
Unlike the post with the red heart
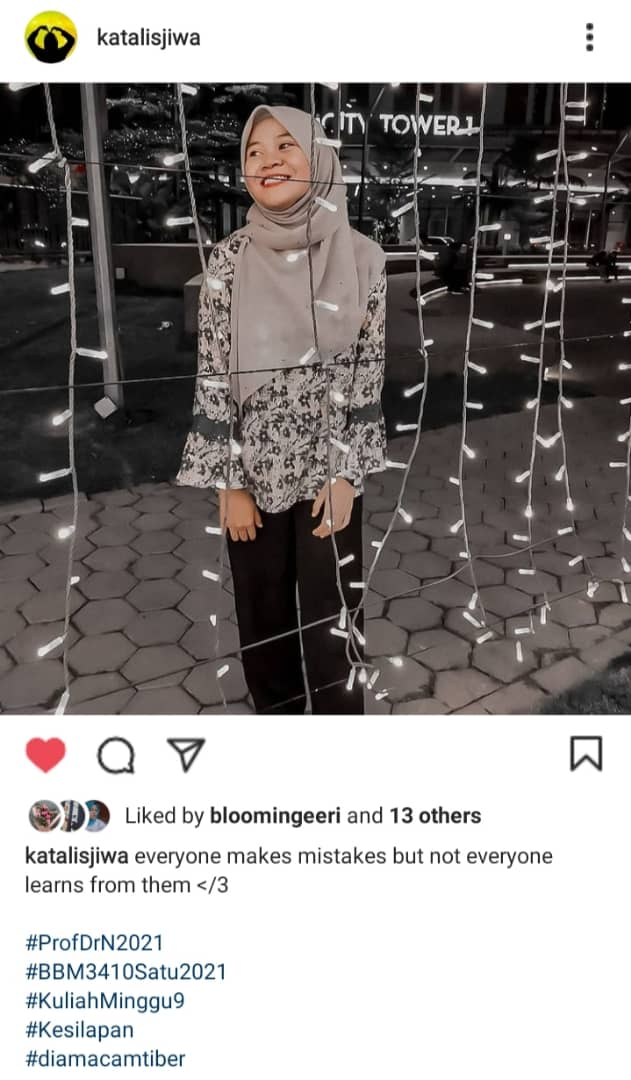(45, 754)
